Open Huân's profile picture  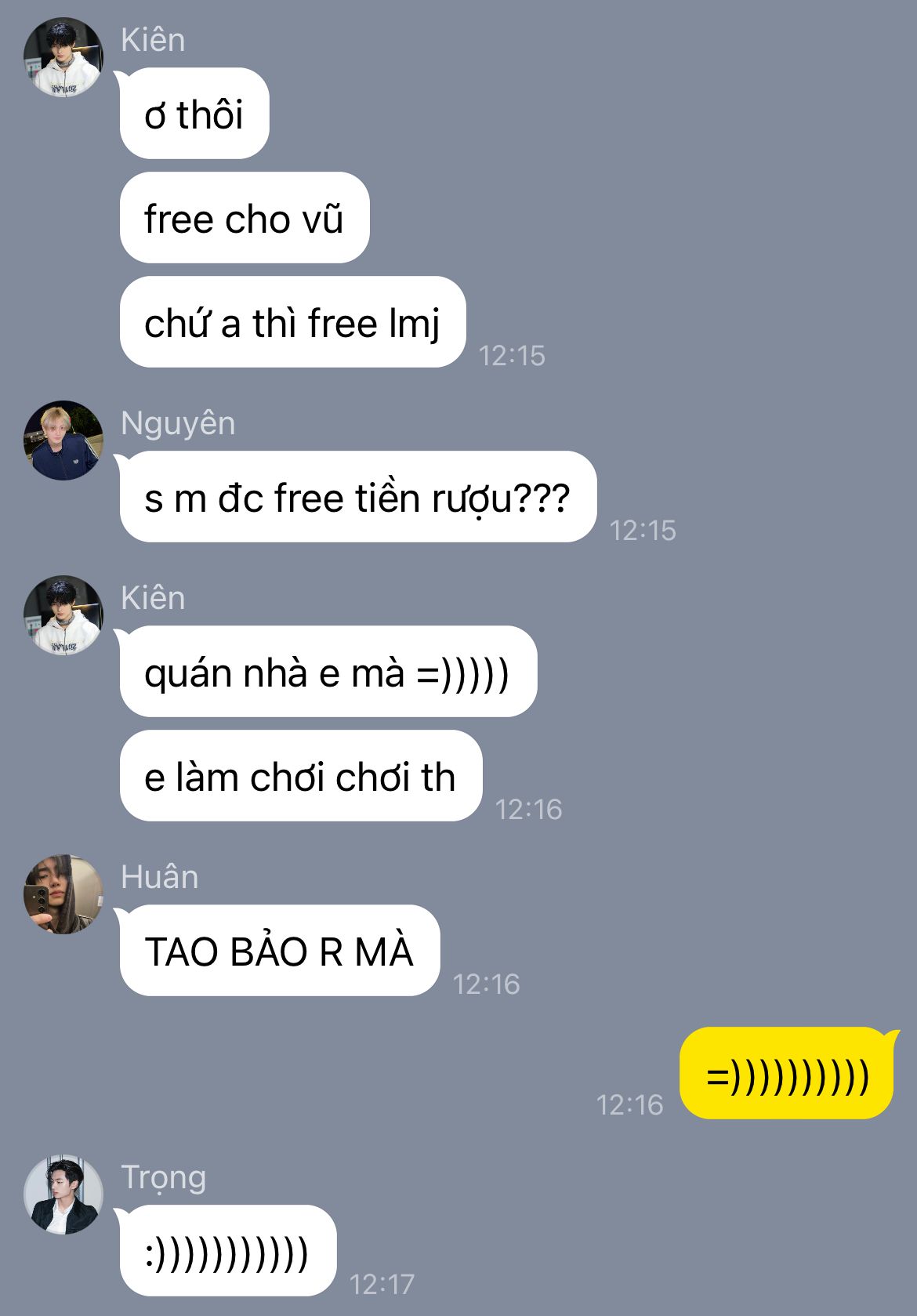coord(63,894)
